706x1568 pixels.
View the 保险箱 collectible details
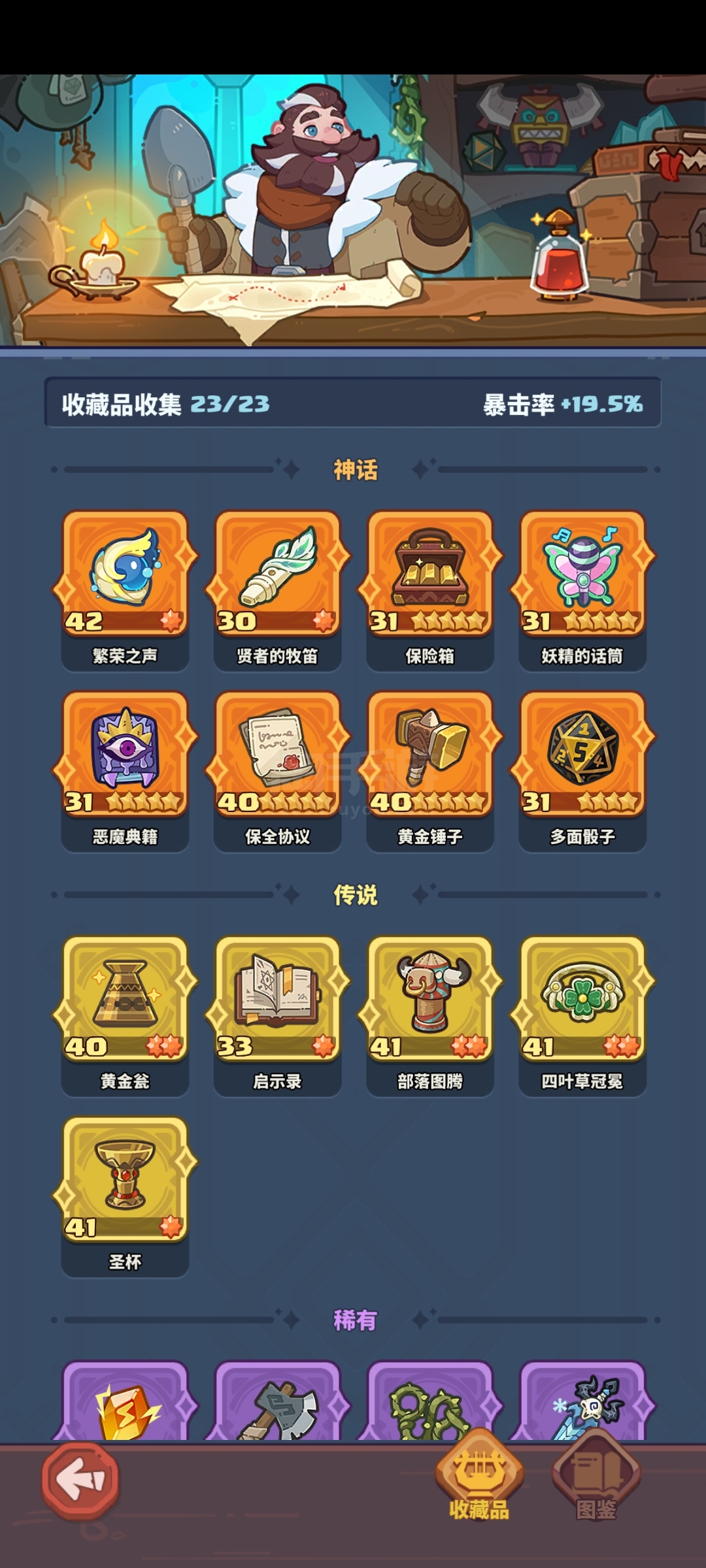[x=429, y=591]
